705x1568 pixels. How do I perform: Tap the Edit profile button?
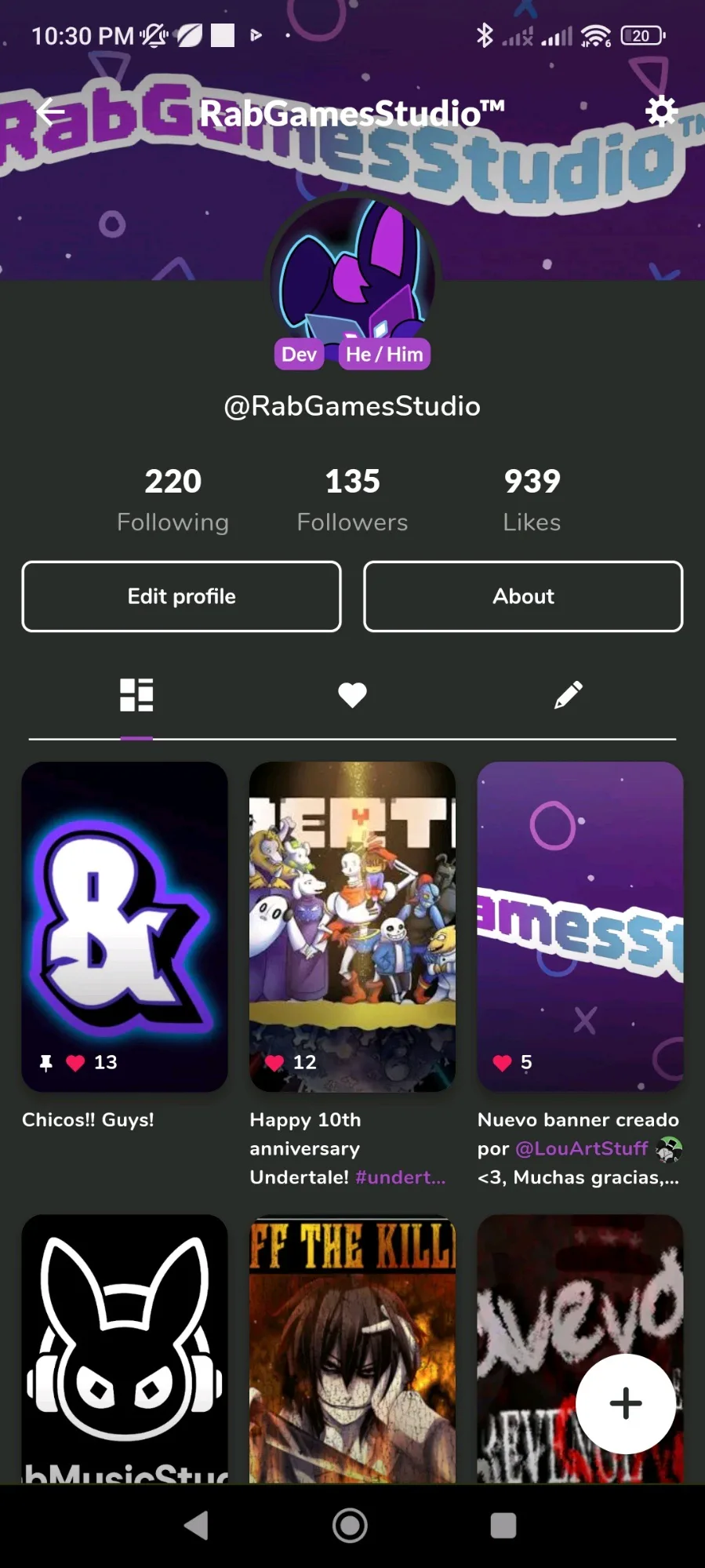(181, 596)
